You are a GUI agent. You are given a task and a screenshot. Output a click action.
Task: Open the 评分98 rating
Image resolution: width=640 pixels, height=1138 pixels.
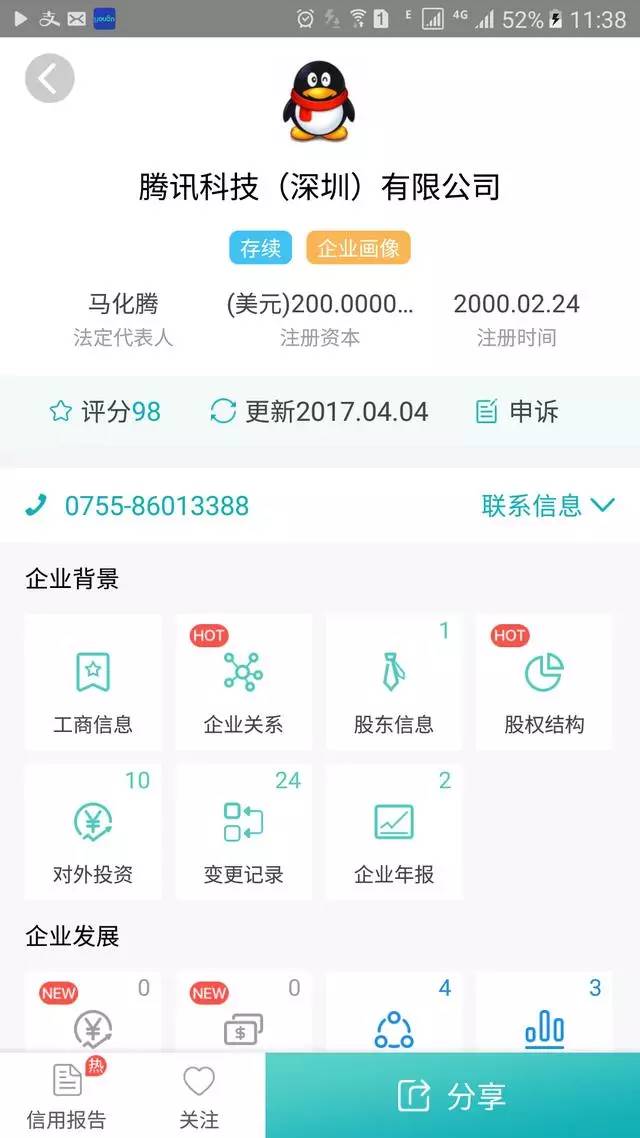pyautogui.click(x=105, y=412)
